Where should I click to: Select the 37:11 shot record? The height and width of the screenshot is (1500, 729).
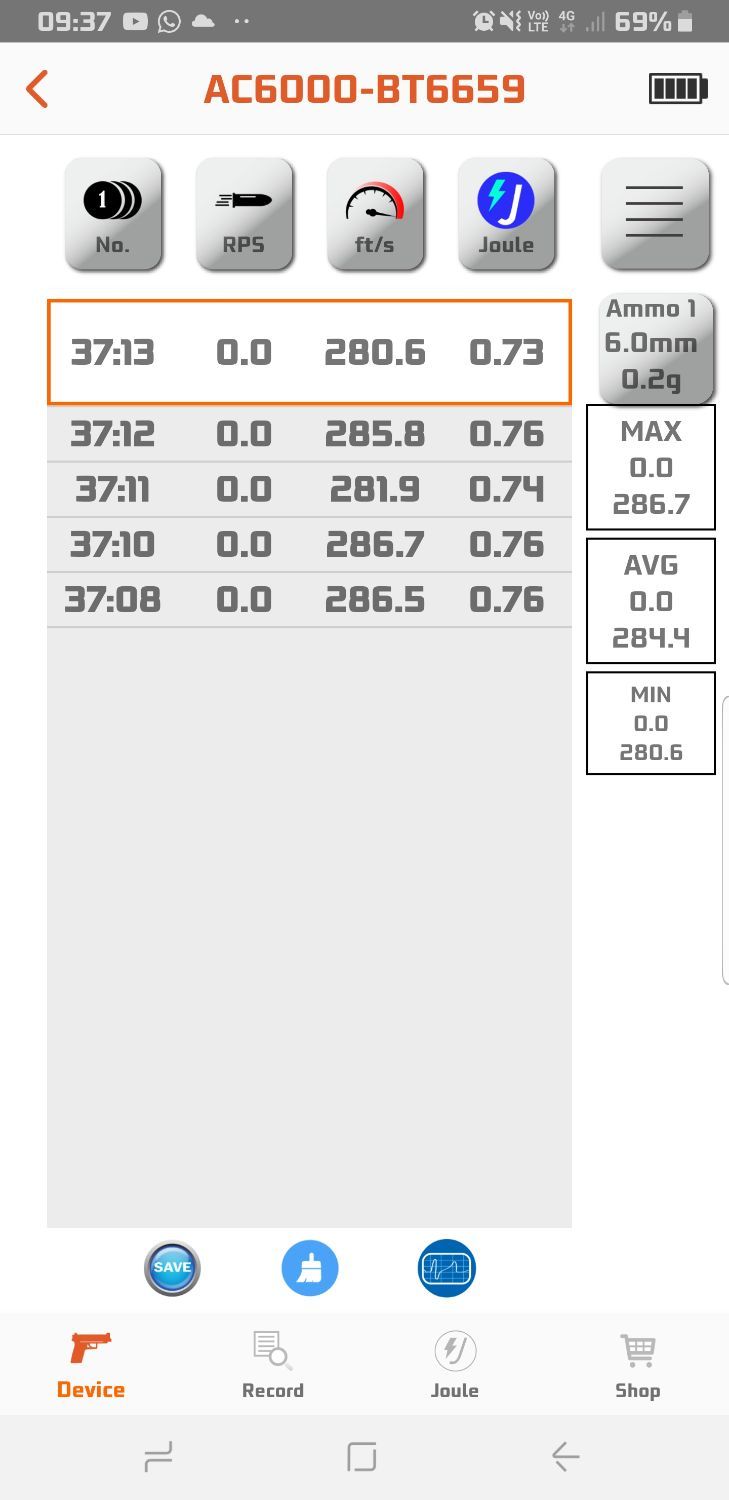(309, 489)
